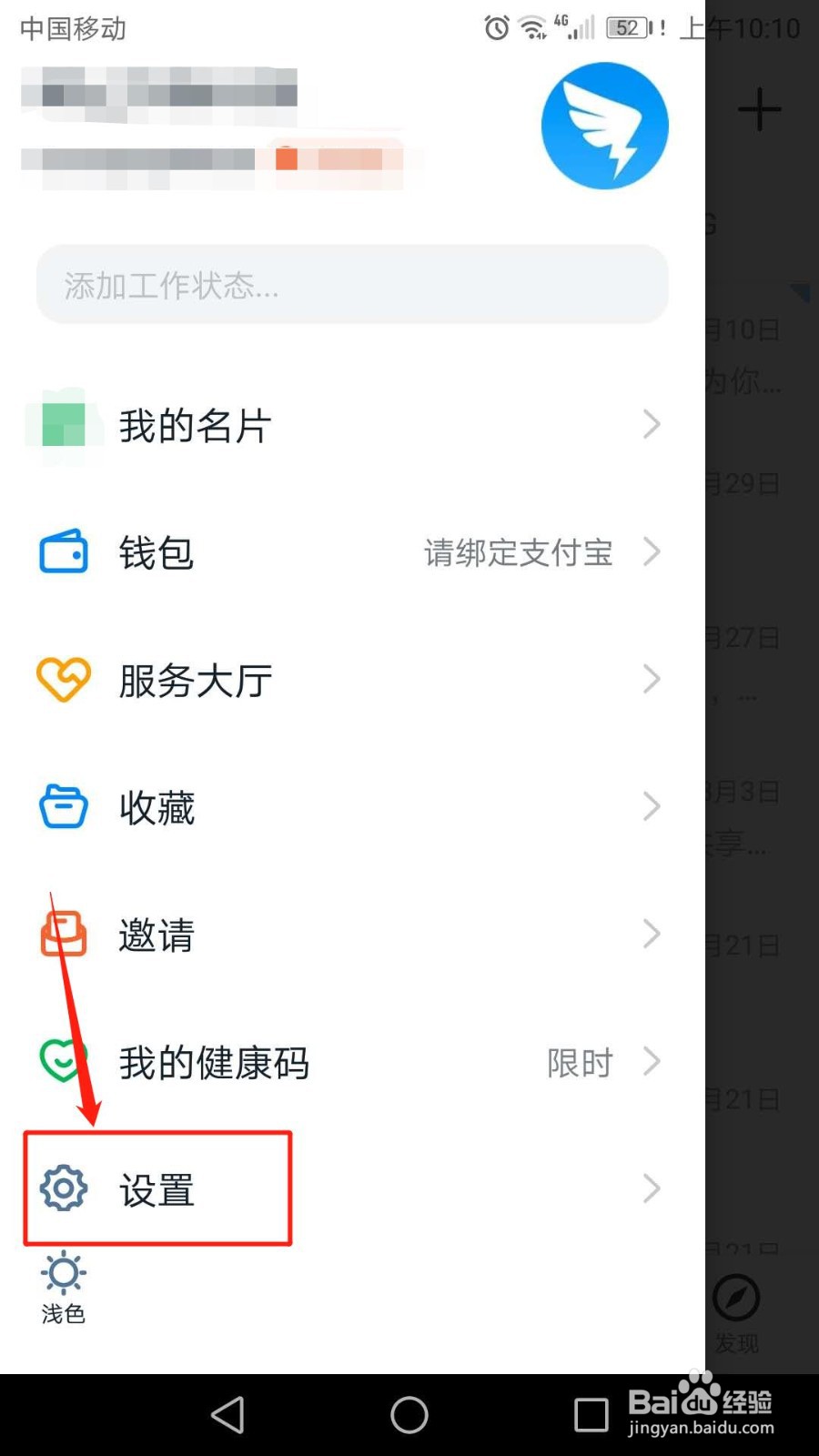Open the 服务大厅 menu entry

194,679
